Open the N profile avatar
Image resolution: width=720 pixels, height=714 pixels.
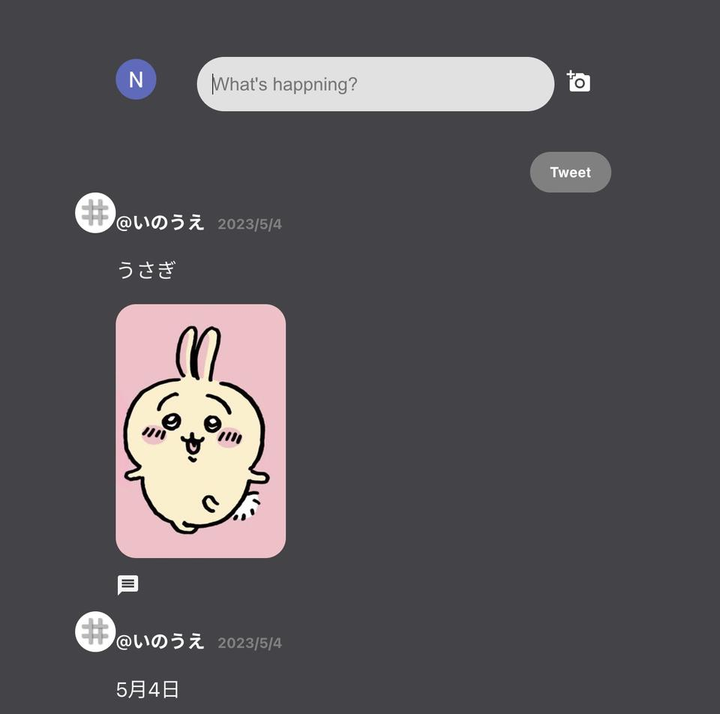click(x=136, y=80)
